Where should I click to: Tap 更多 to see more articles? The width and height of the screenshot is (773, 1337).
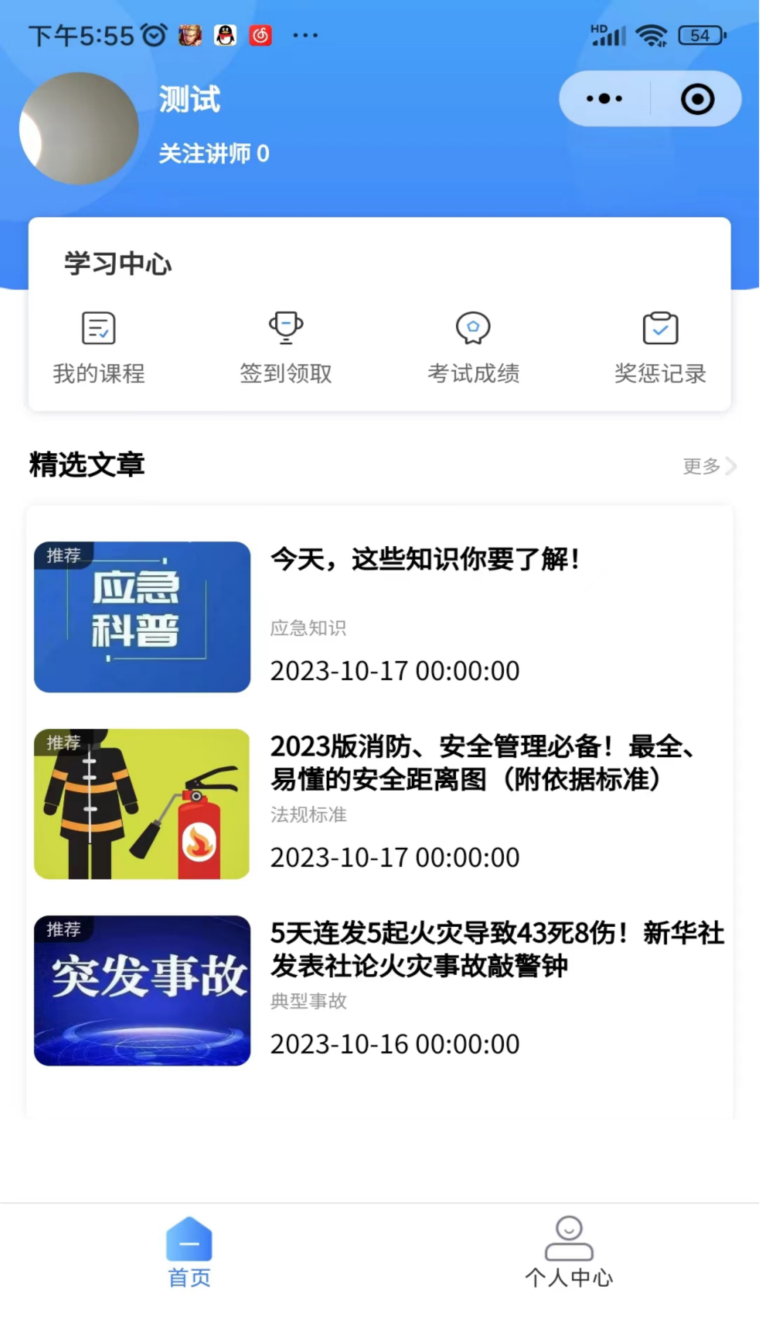[x=710, y=466]
